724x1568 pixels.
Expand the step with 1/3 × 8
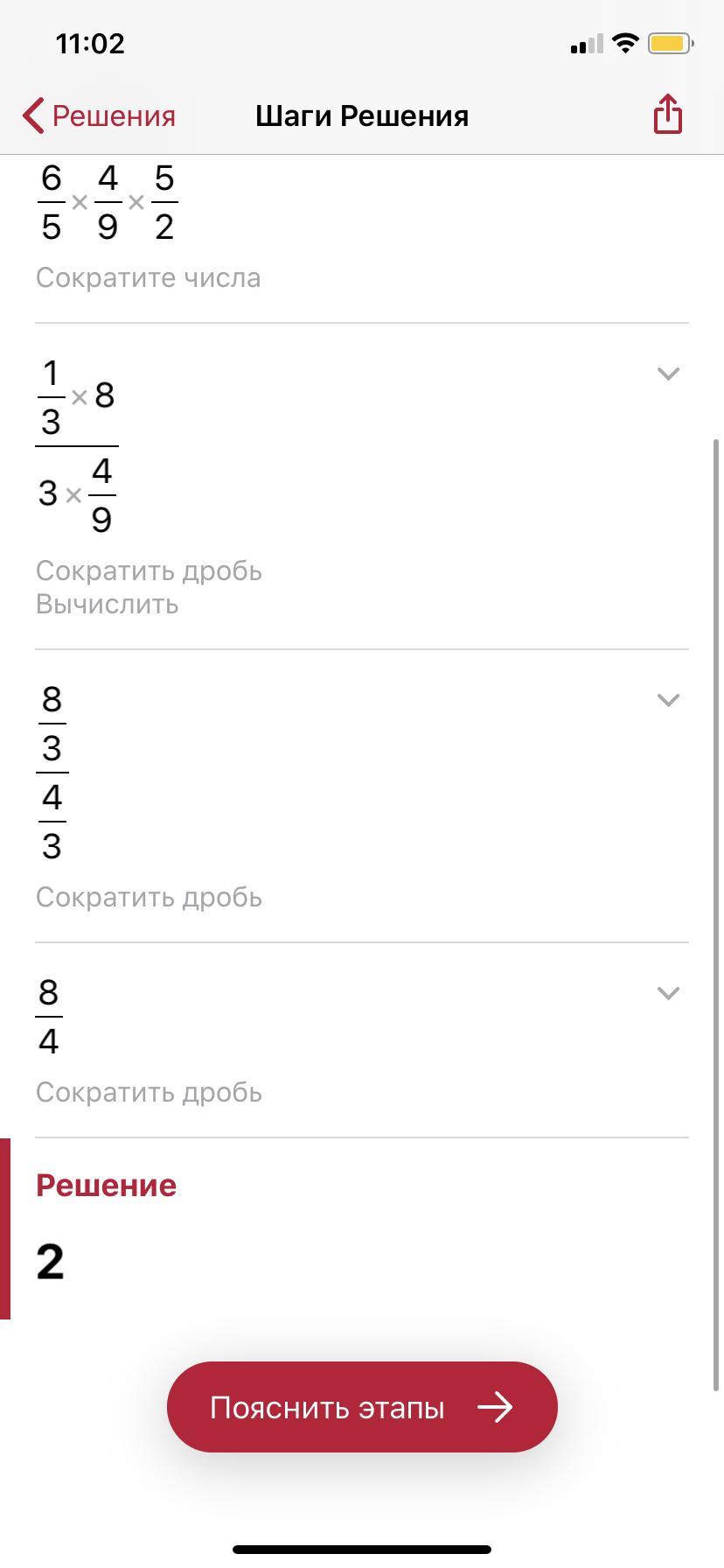coord(668,374)
